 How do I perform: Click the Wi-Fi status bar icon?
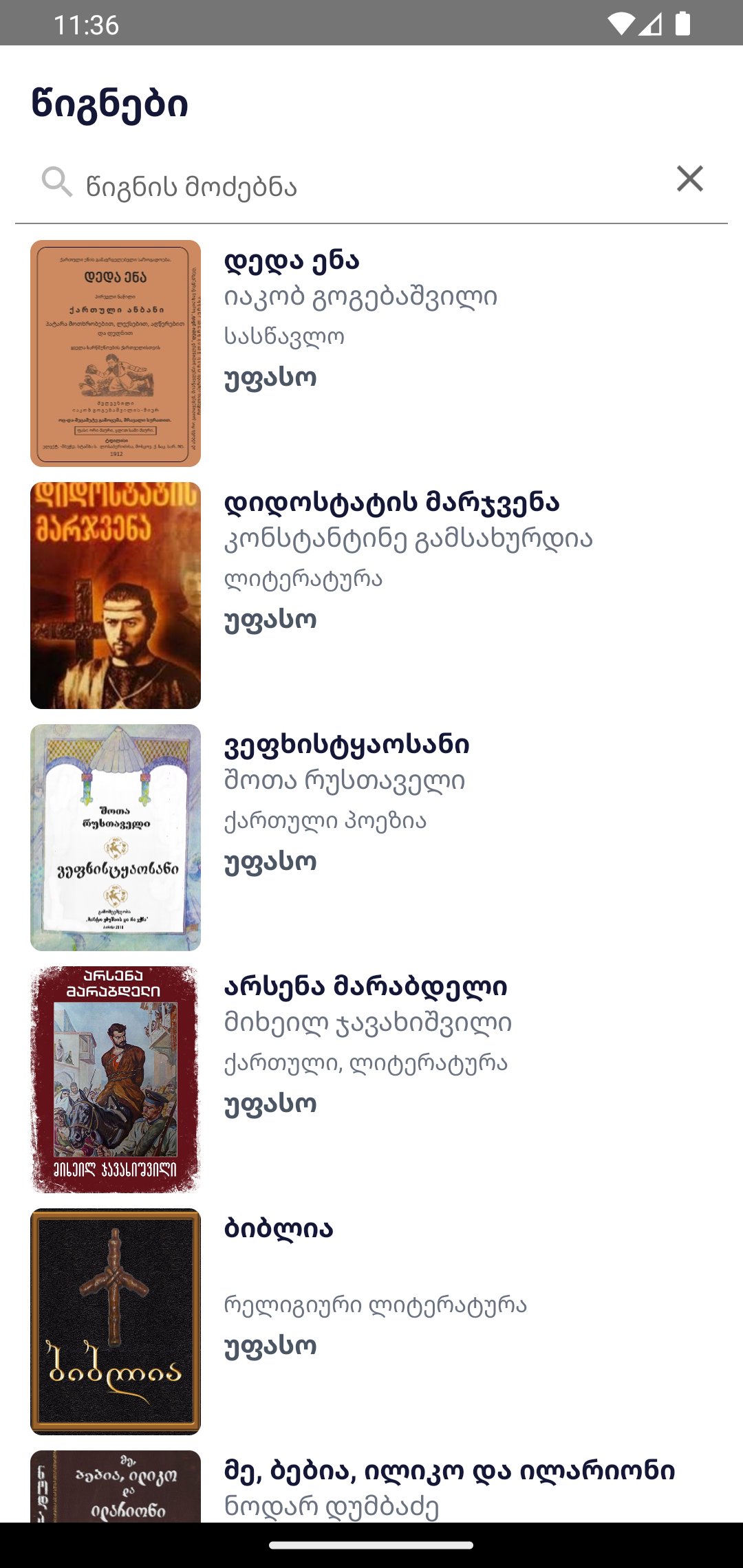tap(621, 23)
